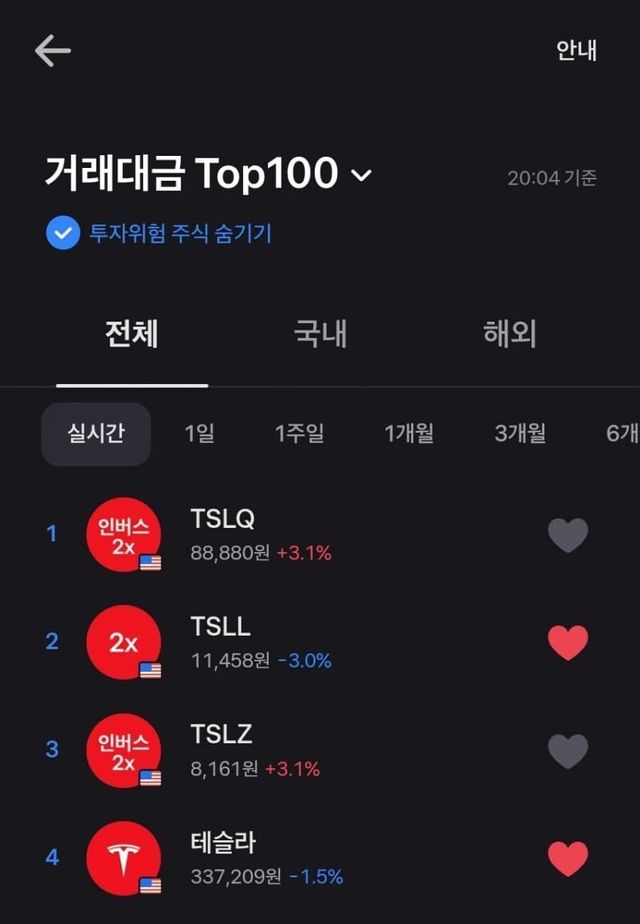Switch to the 국내 tab

point(320,334)
